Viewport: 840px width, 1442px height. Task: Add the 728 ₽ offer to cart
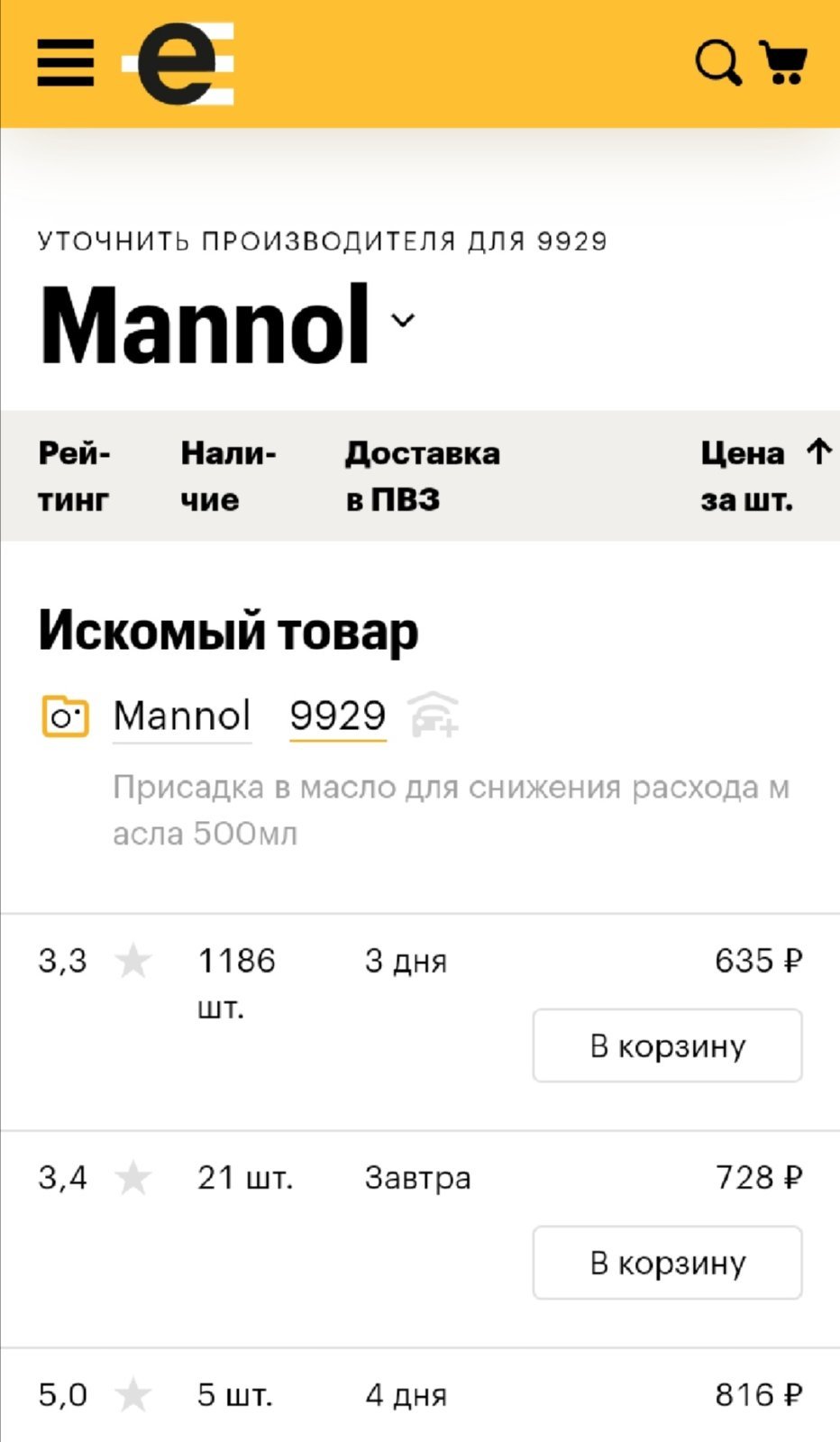pyautogui.click(x=668, y=1263)
